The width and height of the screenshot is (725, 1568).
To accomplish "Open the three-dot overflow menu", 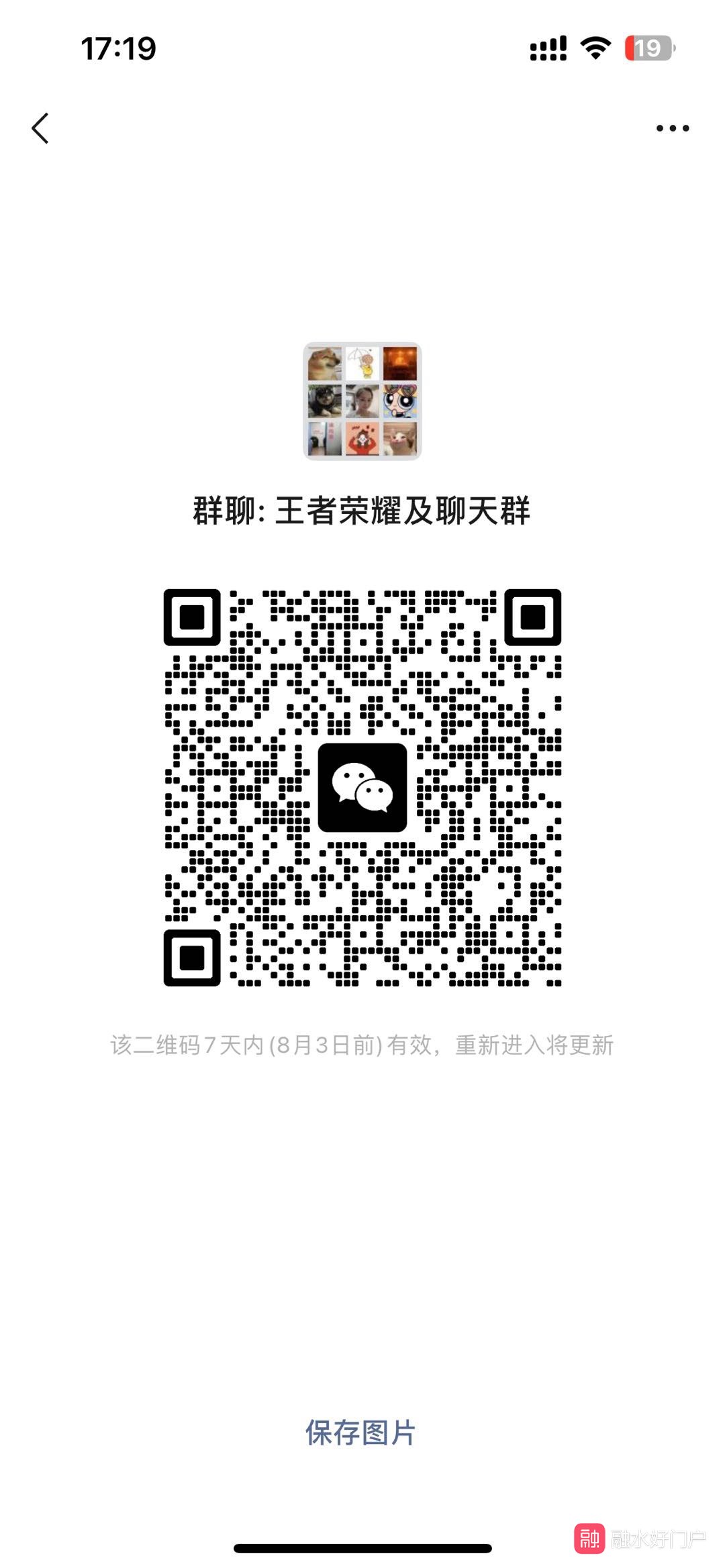I will coord(672,128).
